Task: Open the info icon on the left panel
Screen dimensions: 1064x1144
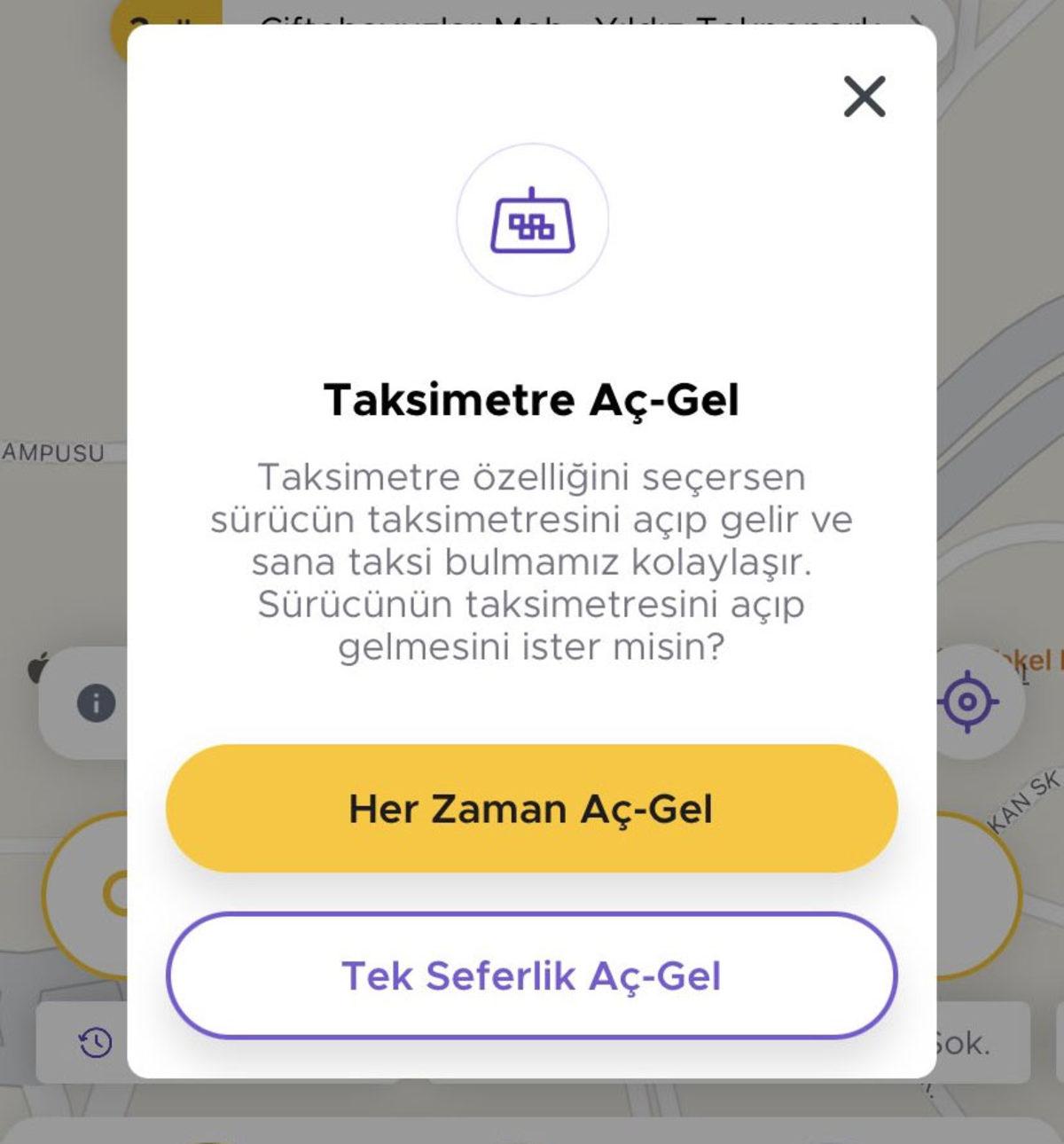Action: pos(95,703)
